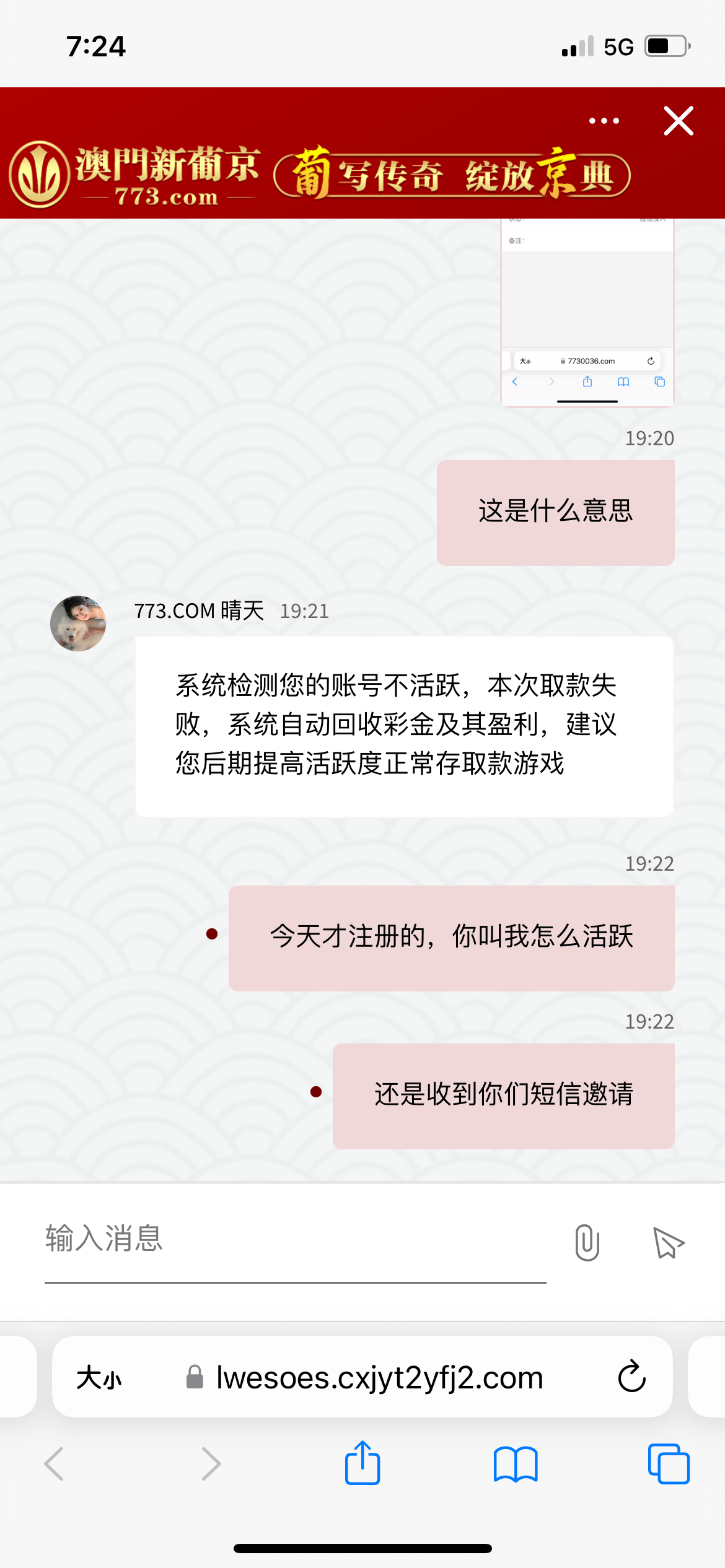
Task: Open the banner's three-dot more options
Action: pyautogui.click(x=602, y=120)
